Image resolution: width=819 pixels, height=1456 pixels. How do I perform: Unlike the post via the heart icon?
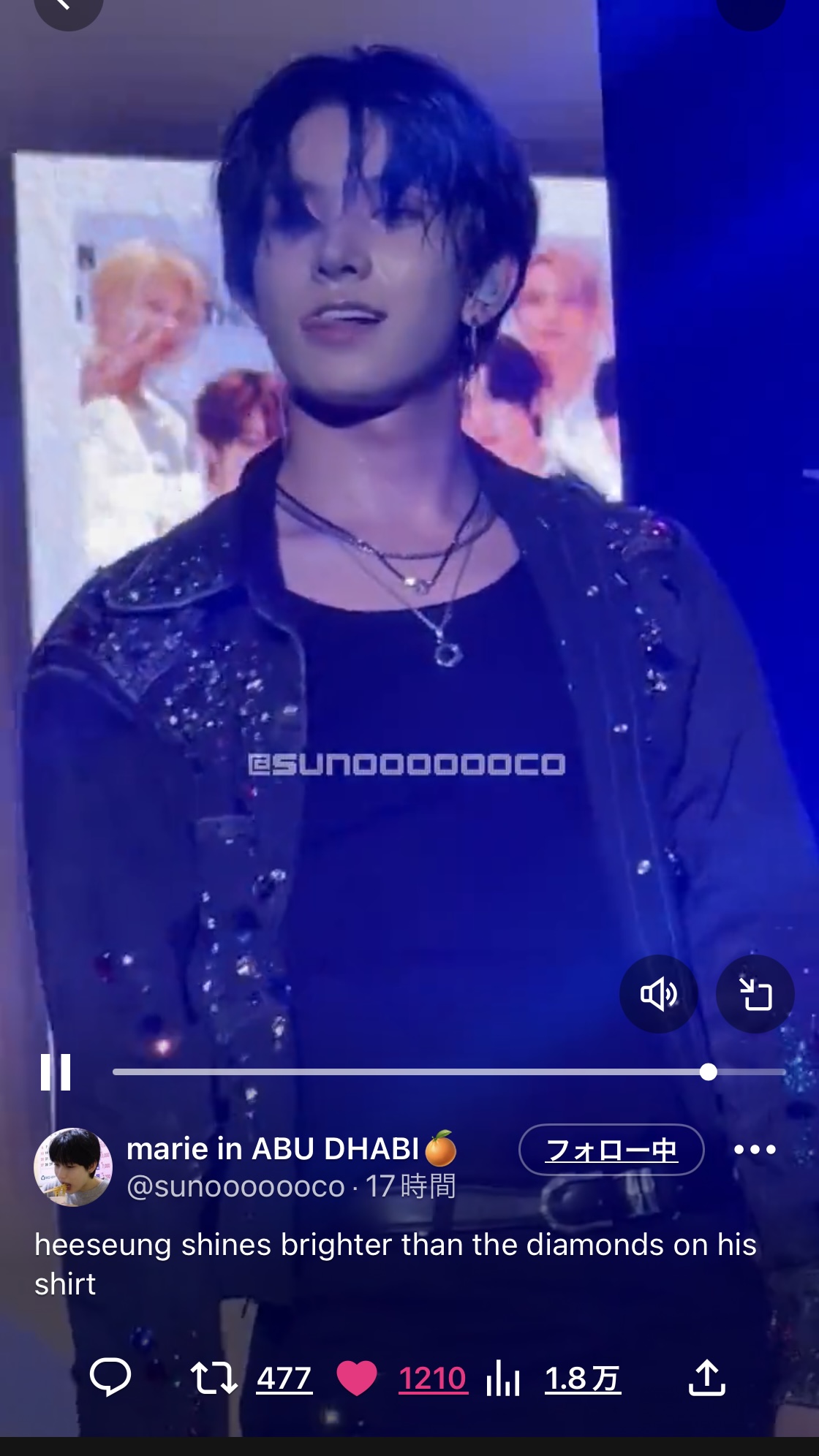(x=357, y=1378)
